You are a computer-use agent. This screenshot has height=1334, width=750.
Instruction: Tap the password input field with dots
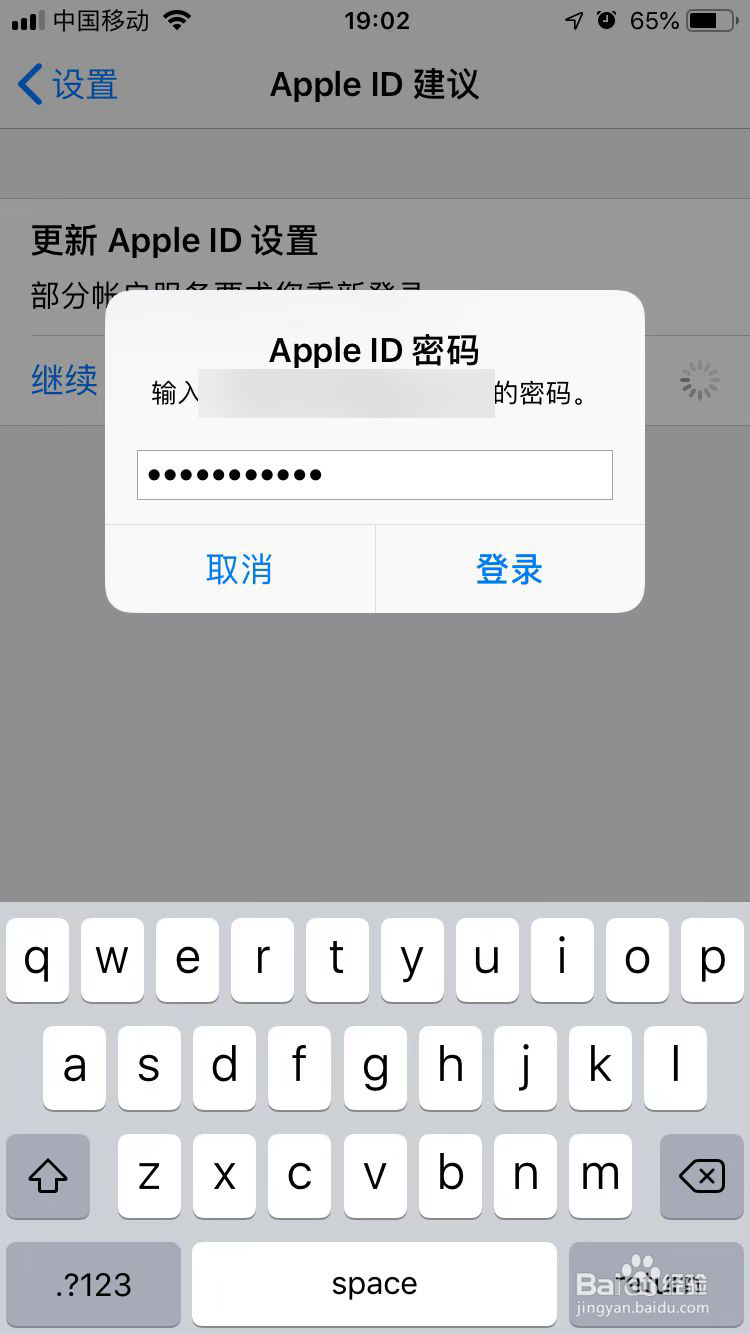point(375,474)
